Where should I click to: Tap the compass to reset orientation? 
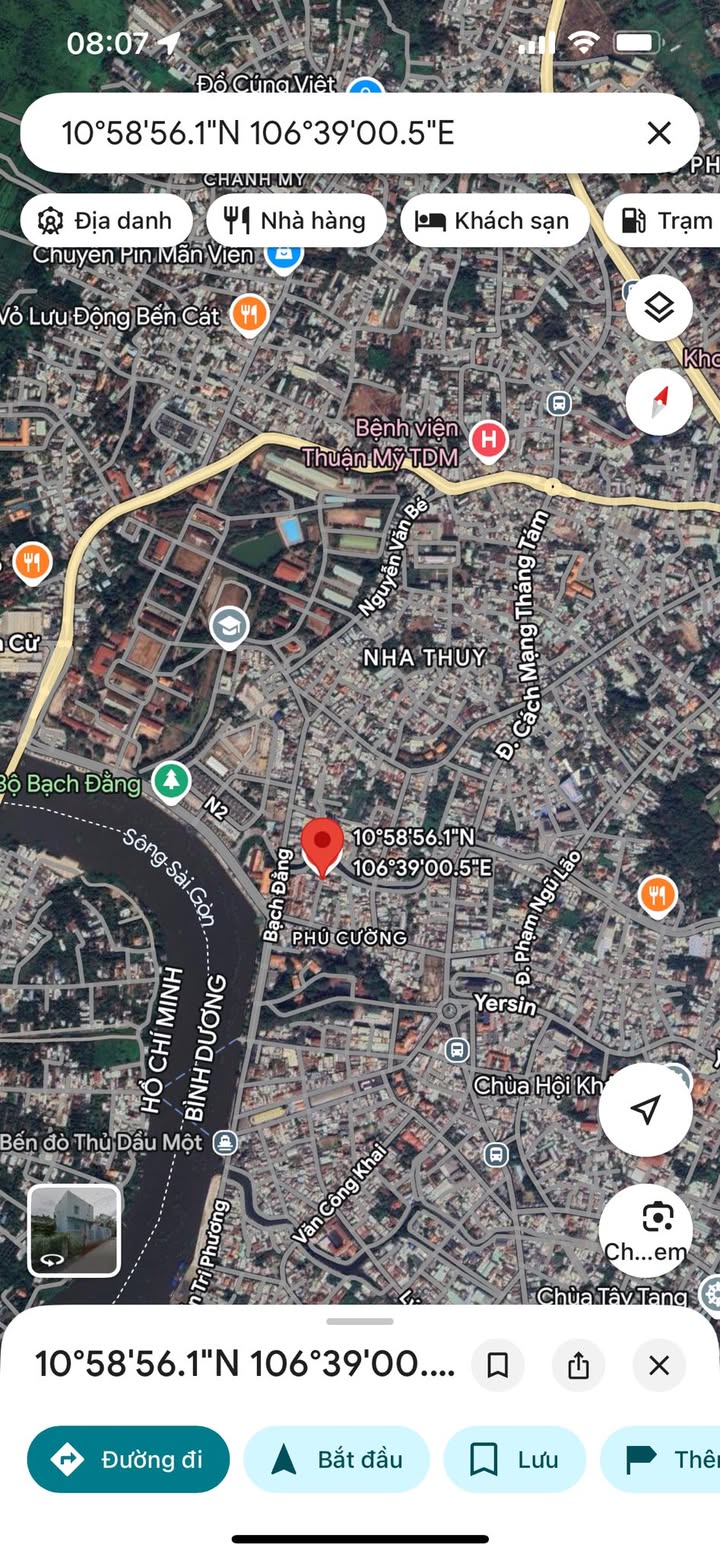click(x=659, y=401)
